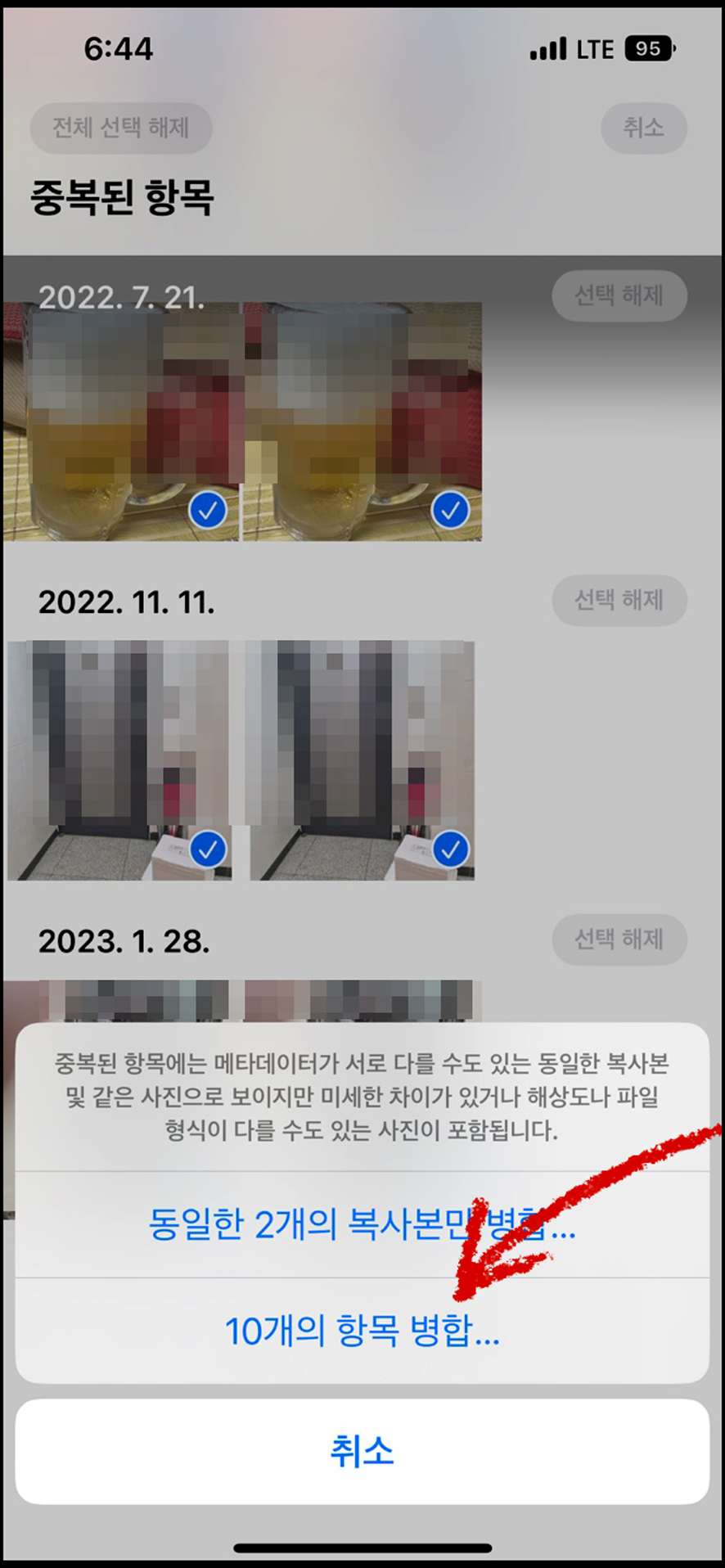Open first photo dated 2022. 11. 11.
Viewport: 725px width, 1568px height.
[x=119, y=760]
